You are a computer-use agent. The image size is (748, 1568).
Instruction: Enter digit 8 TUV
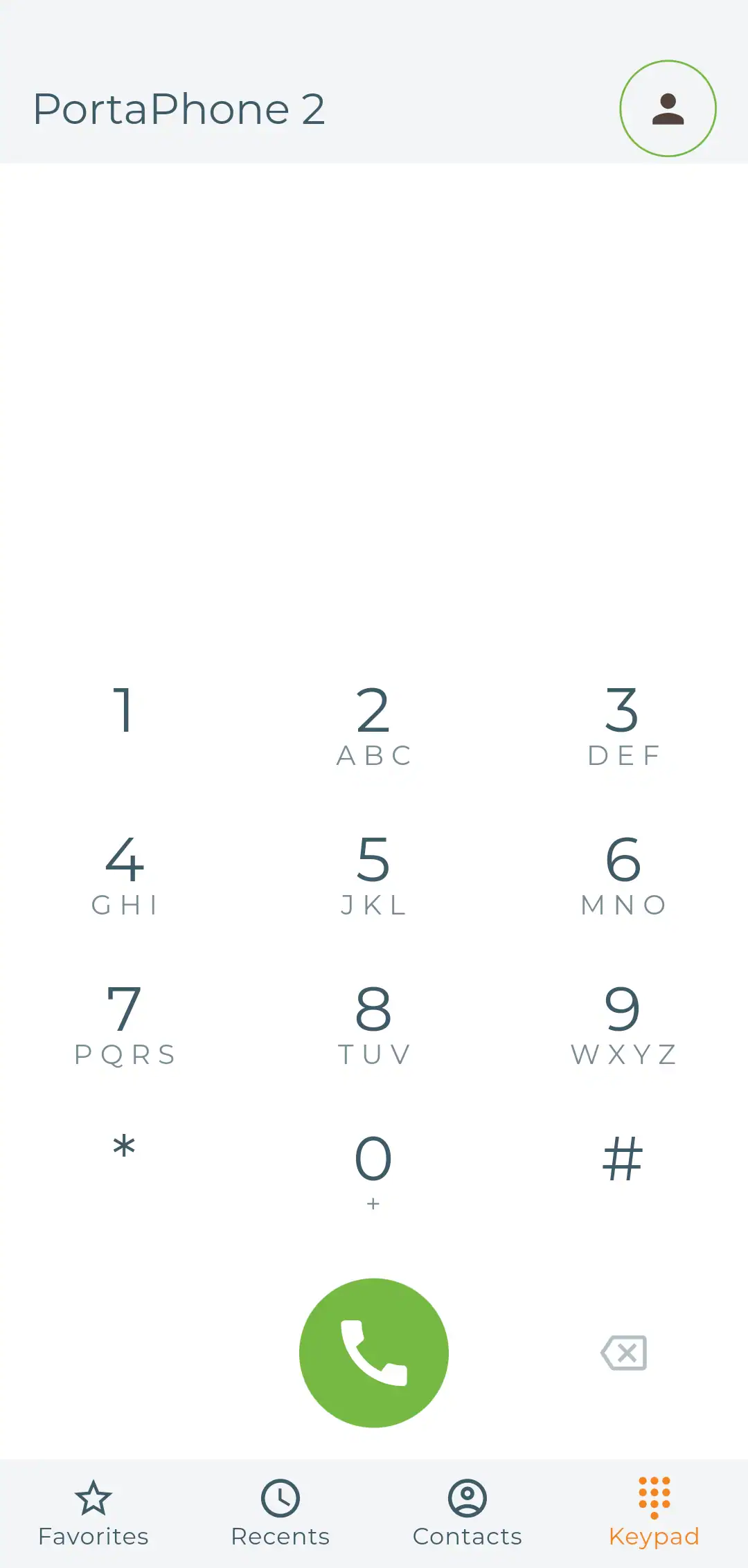click(373, 1025)
